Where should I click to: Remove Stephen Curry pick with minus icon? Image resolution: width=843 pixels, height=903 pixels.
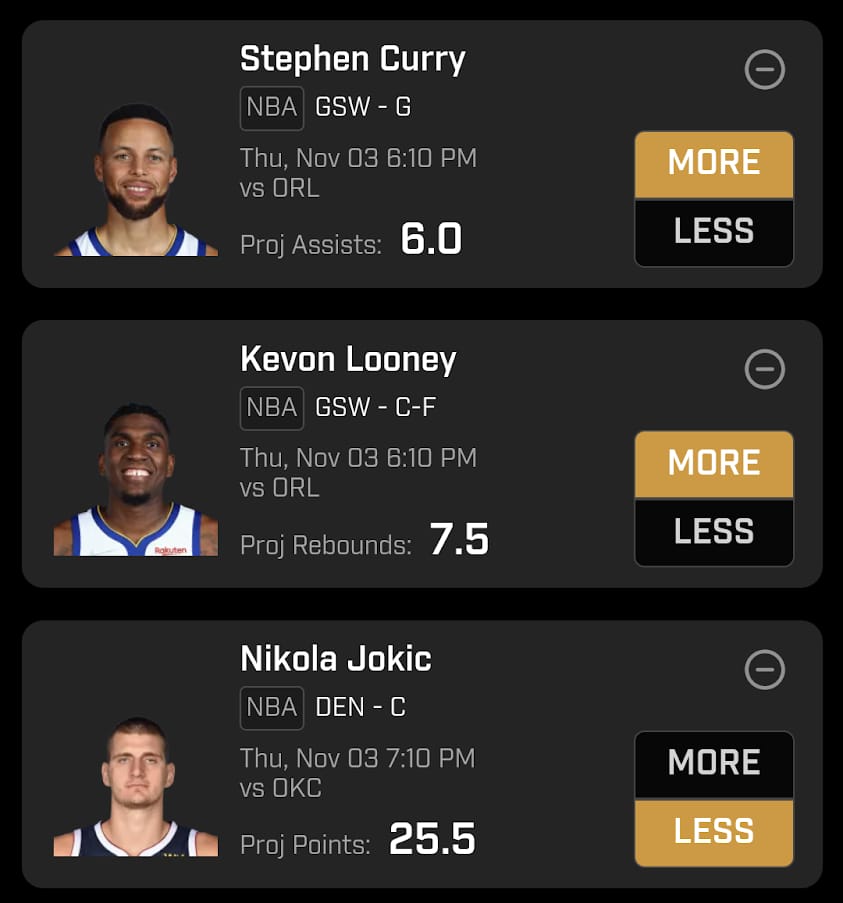(765, 70)
